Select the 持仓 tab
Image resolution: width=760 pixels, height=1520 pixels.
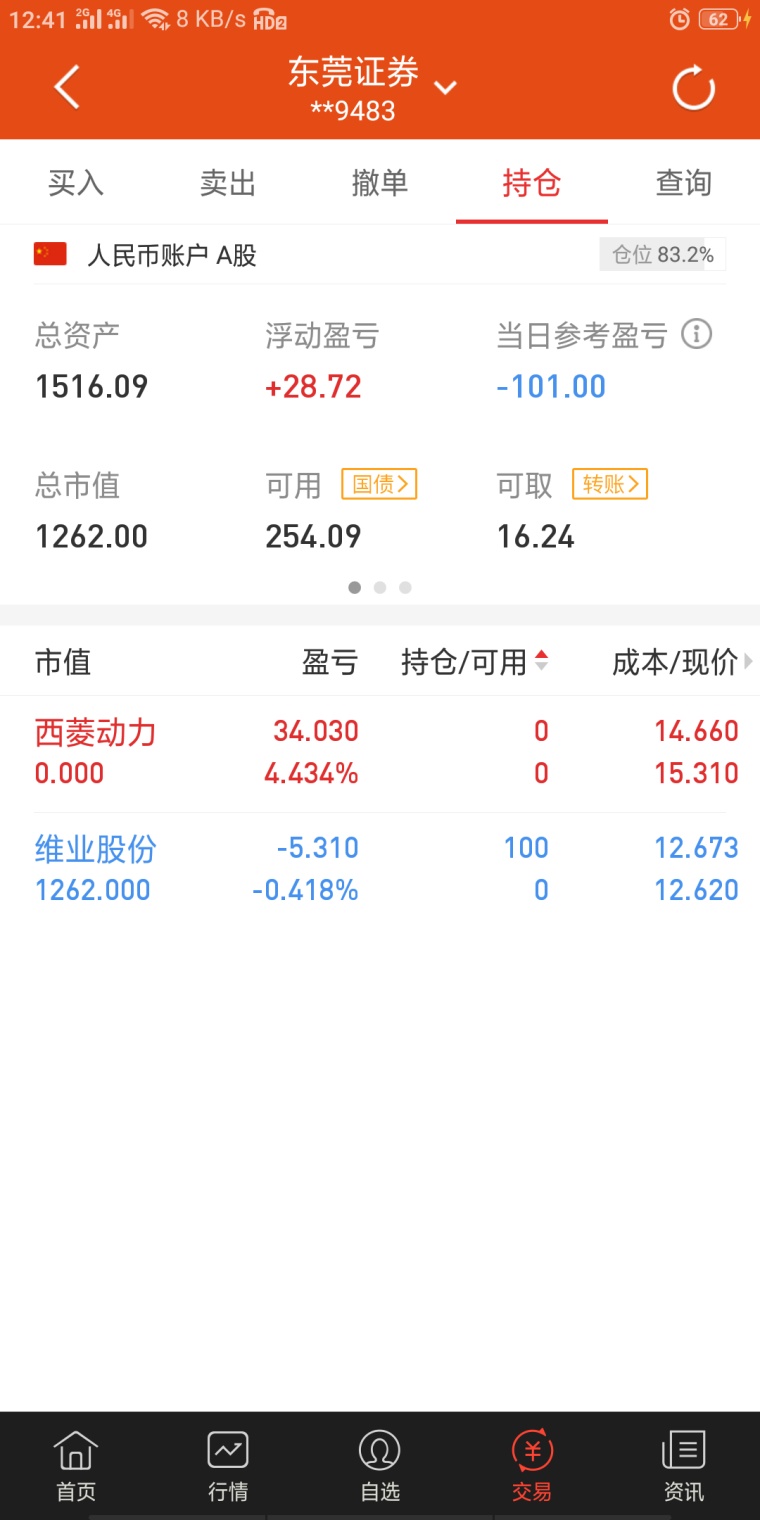coord(532,183)
